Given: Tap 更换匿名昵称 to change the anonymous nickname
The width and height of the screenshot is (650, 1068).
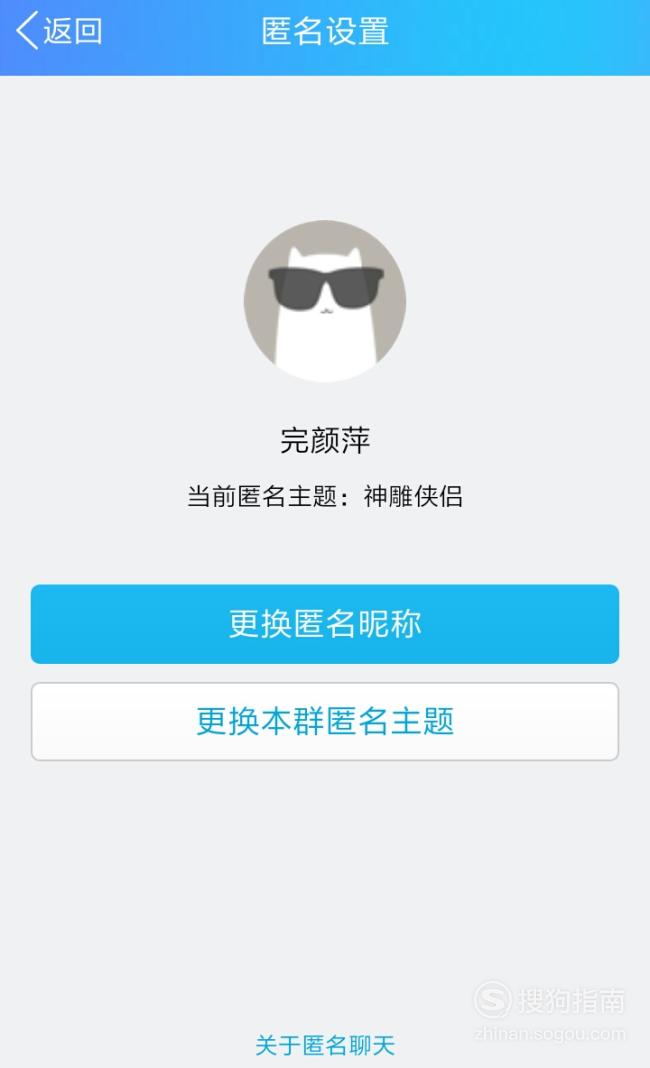Looking at the screenshot, I should pos(325,624).
